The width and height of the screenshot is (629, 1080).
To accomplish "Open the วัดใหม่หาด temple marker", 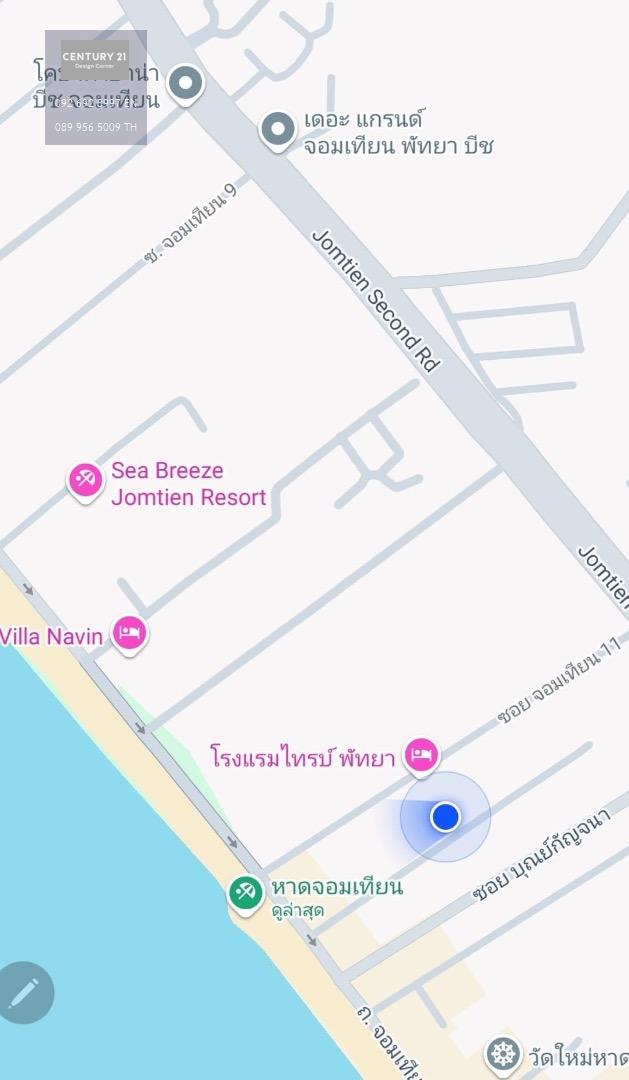I will coord(504,1055).
